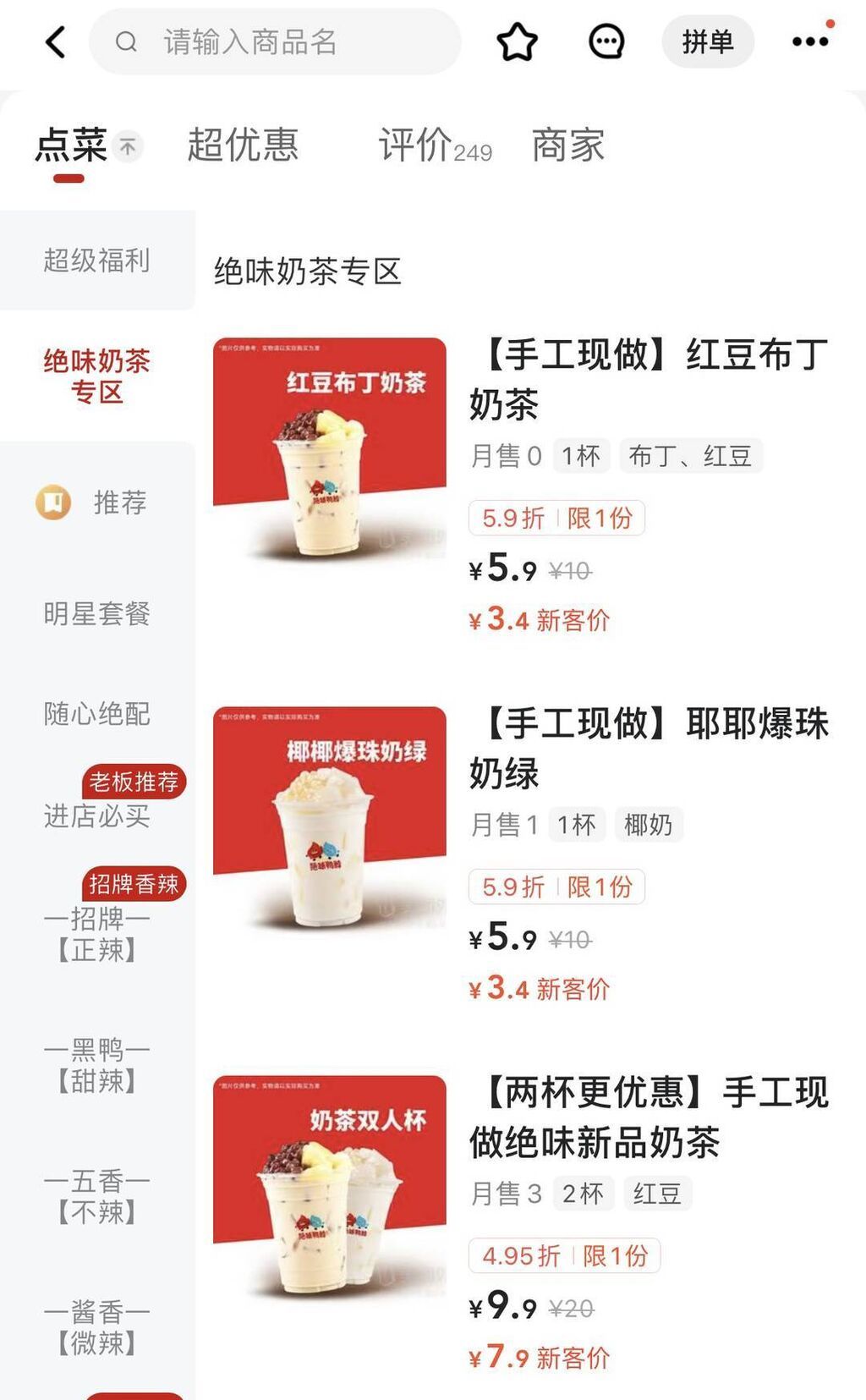The width and height of the screenshot is (866, 1400).
Task: Tap the 拼单 group order button
Action: (708, 41)
